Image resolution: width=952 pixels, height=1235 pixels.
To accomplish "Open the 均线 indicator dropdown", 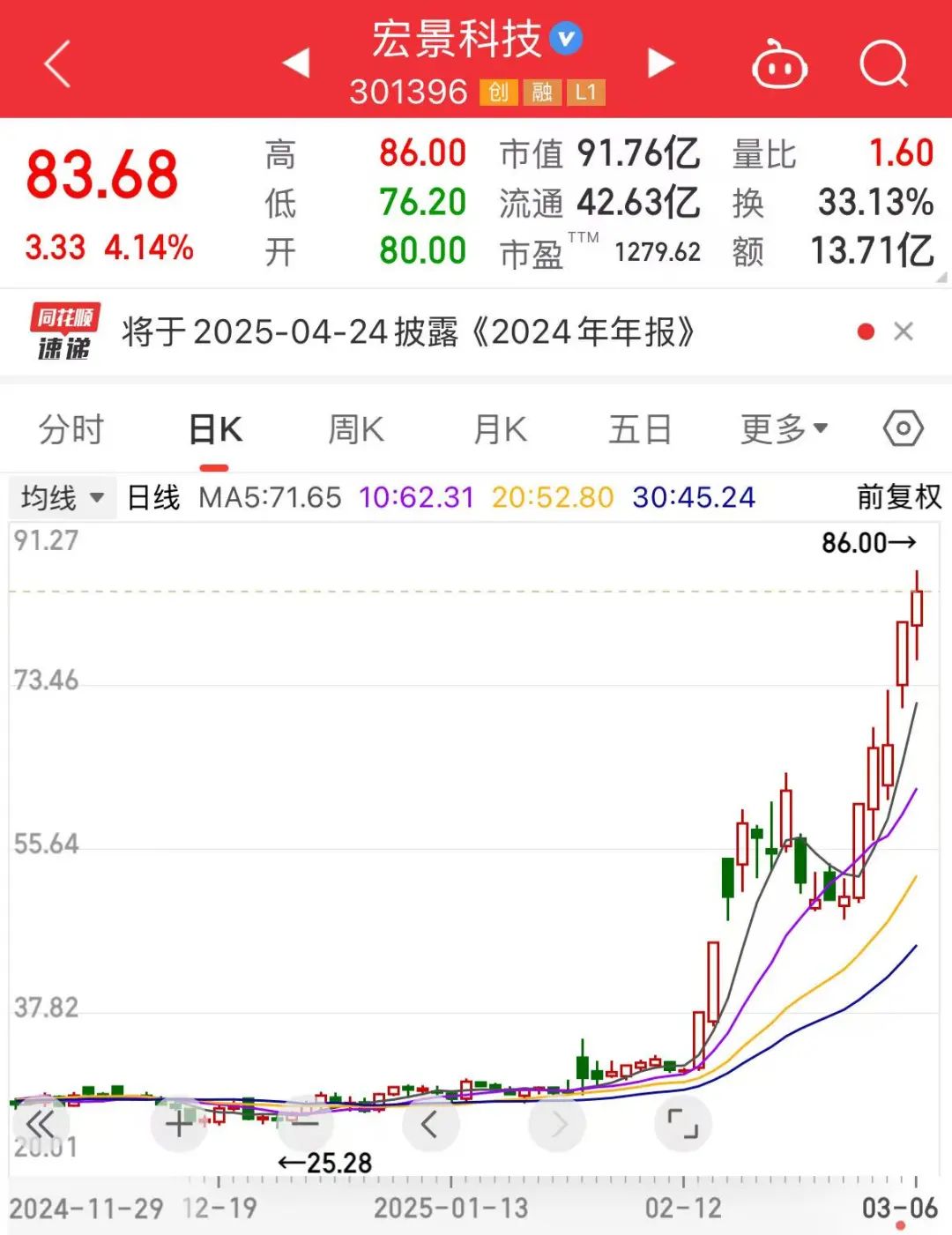I will coord(62,497).
